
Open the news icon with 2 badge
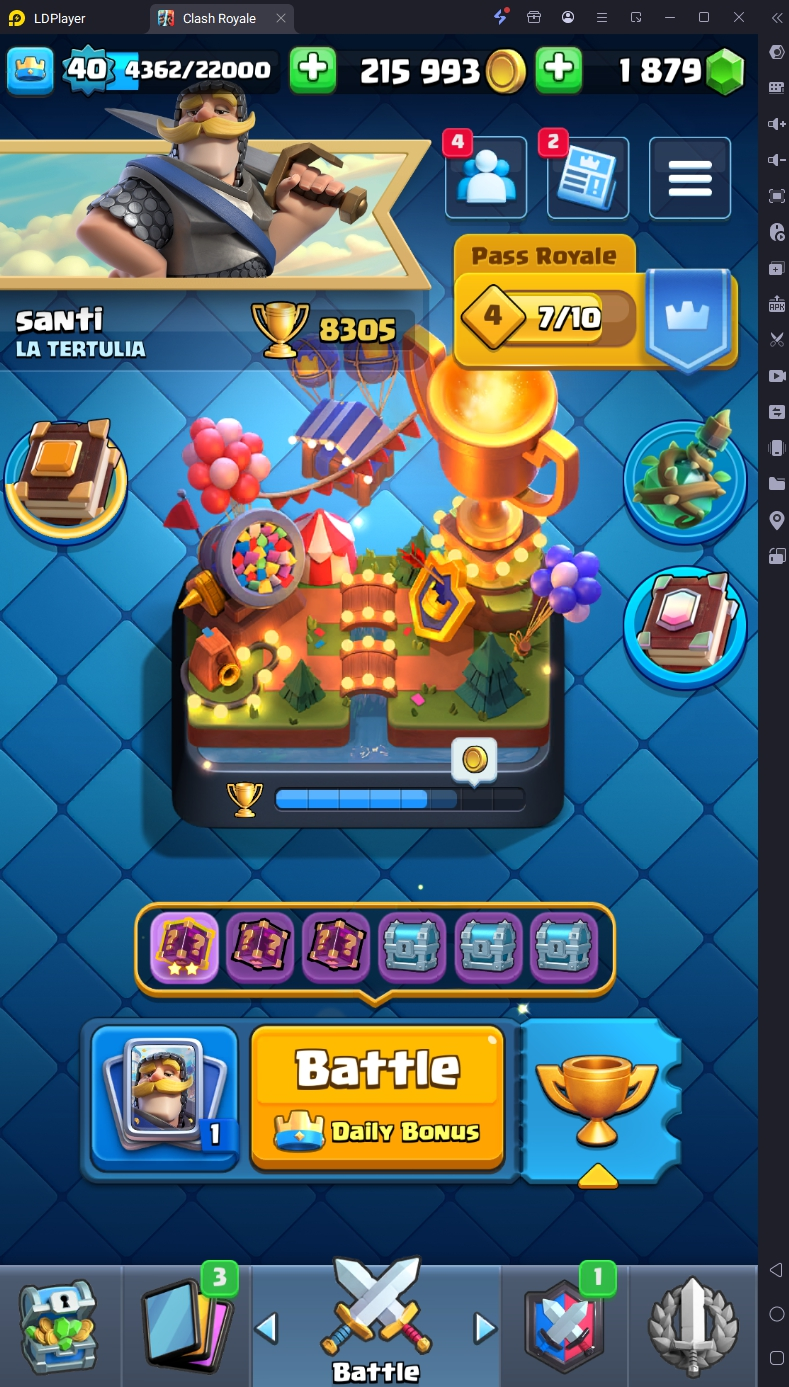click(x=588, y=178)
